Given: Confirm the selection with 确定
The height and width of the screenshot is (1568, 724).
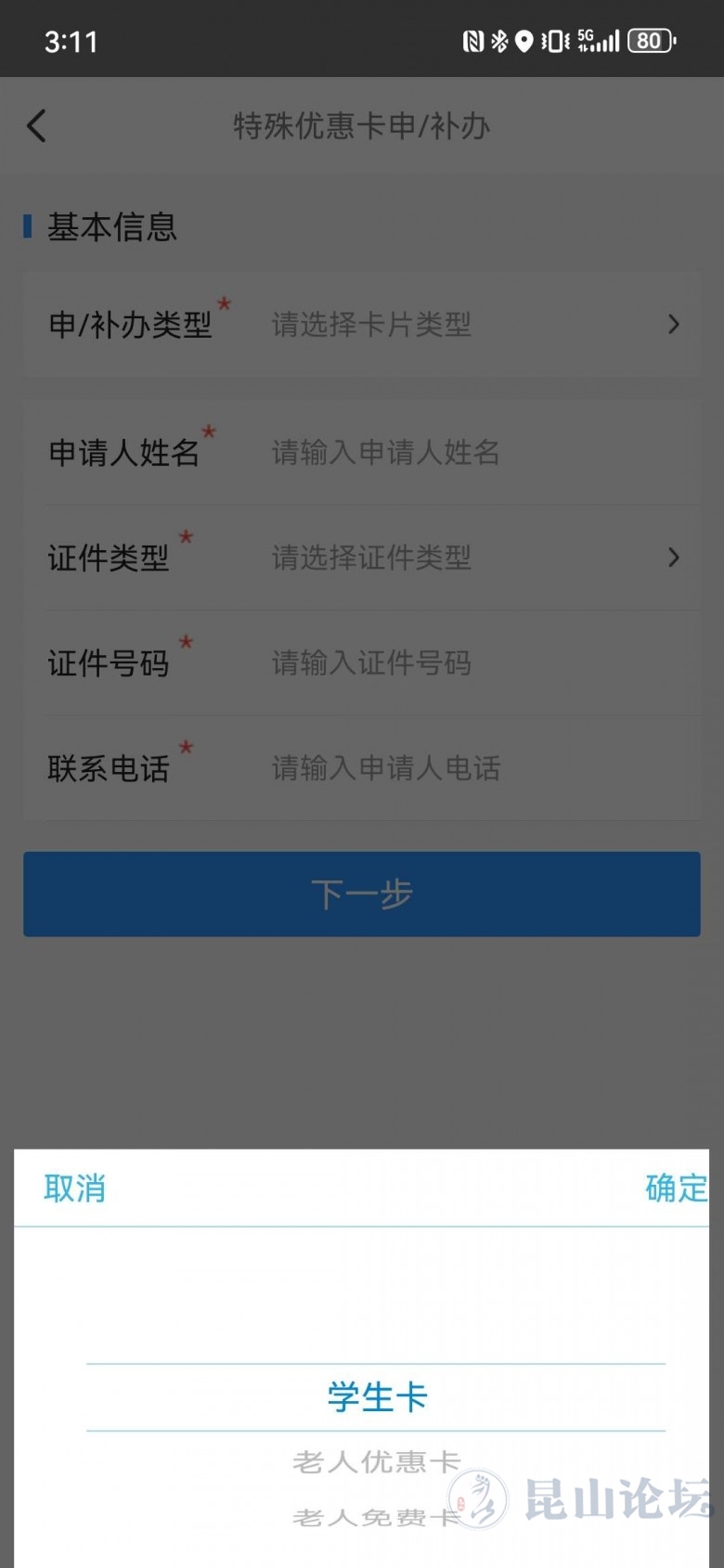Looking at the screenshot, I should point(675,1188).
